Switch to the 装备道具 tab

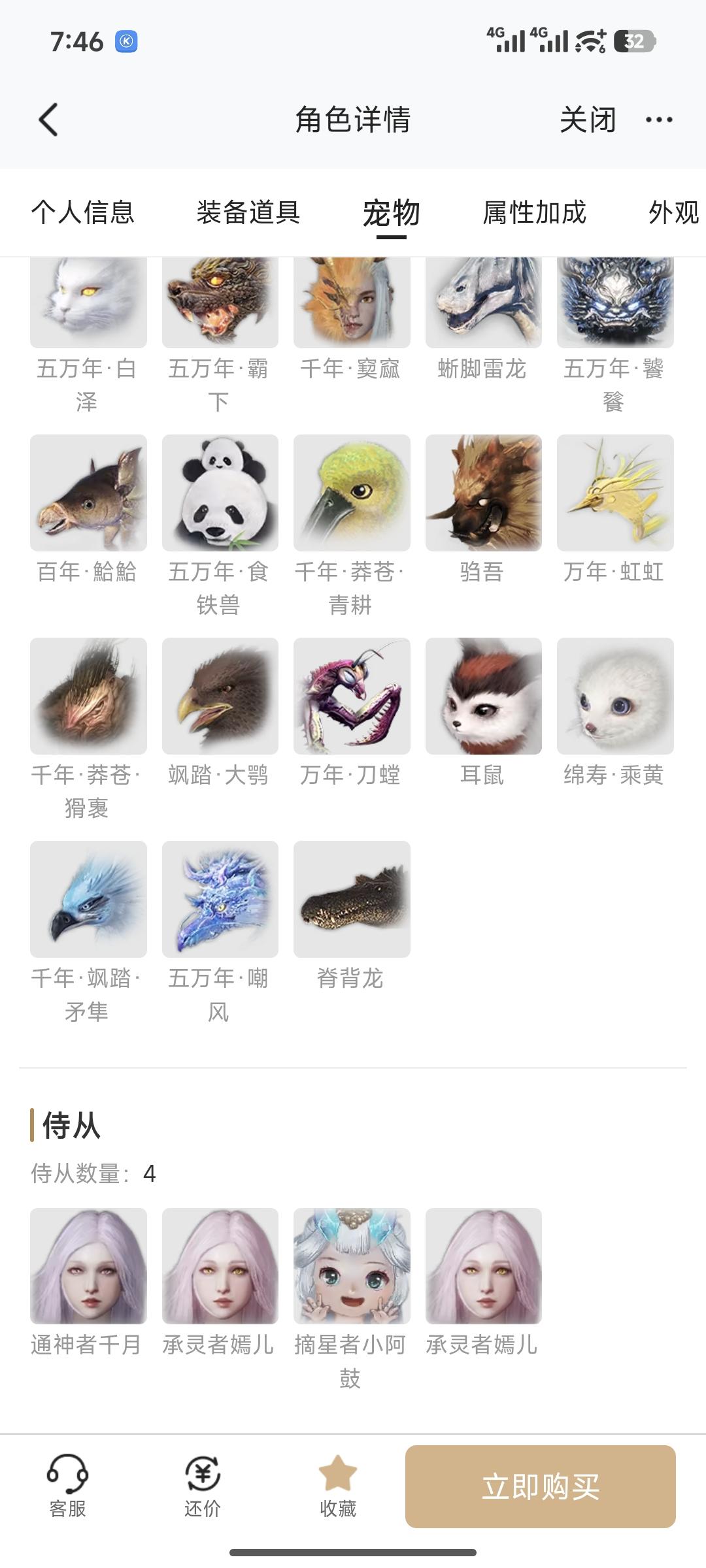[x=248, y=212]
